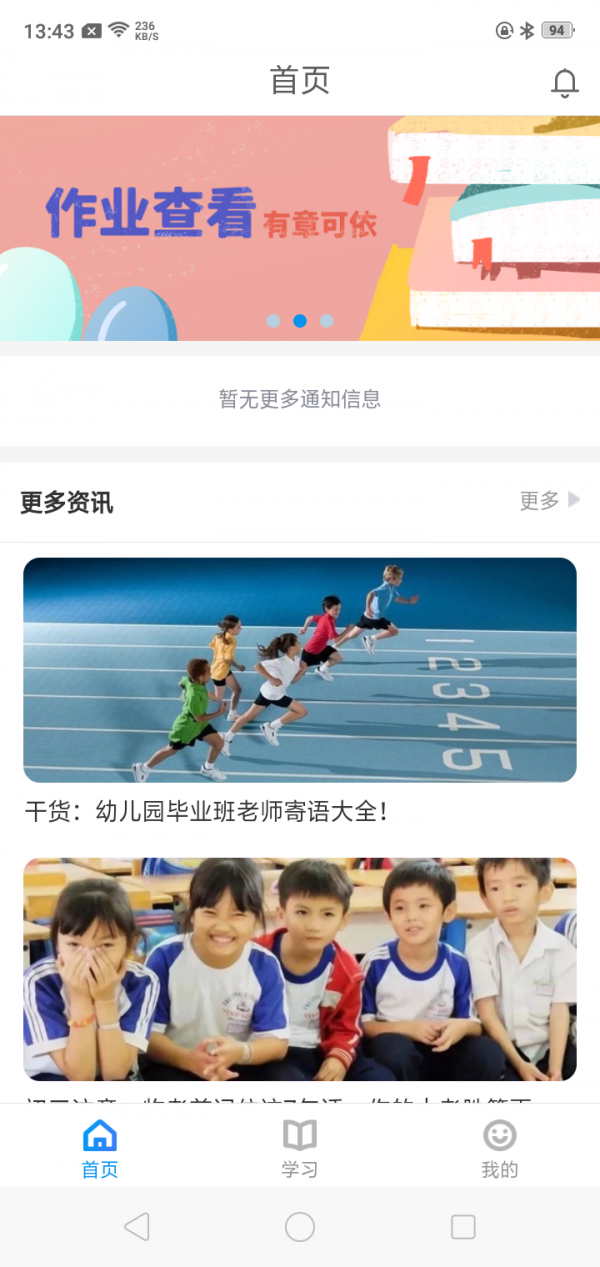This screenshot has height=1267, width=600.
Task: Open the article with the classroom kids photo
Action: pyautogui.click(x=300, y=968)
